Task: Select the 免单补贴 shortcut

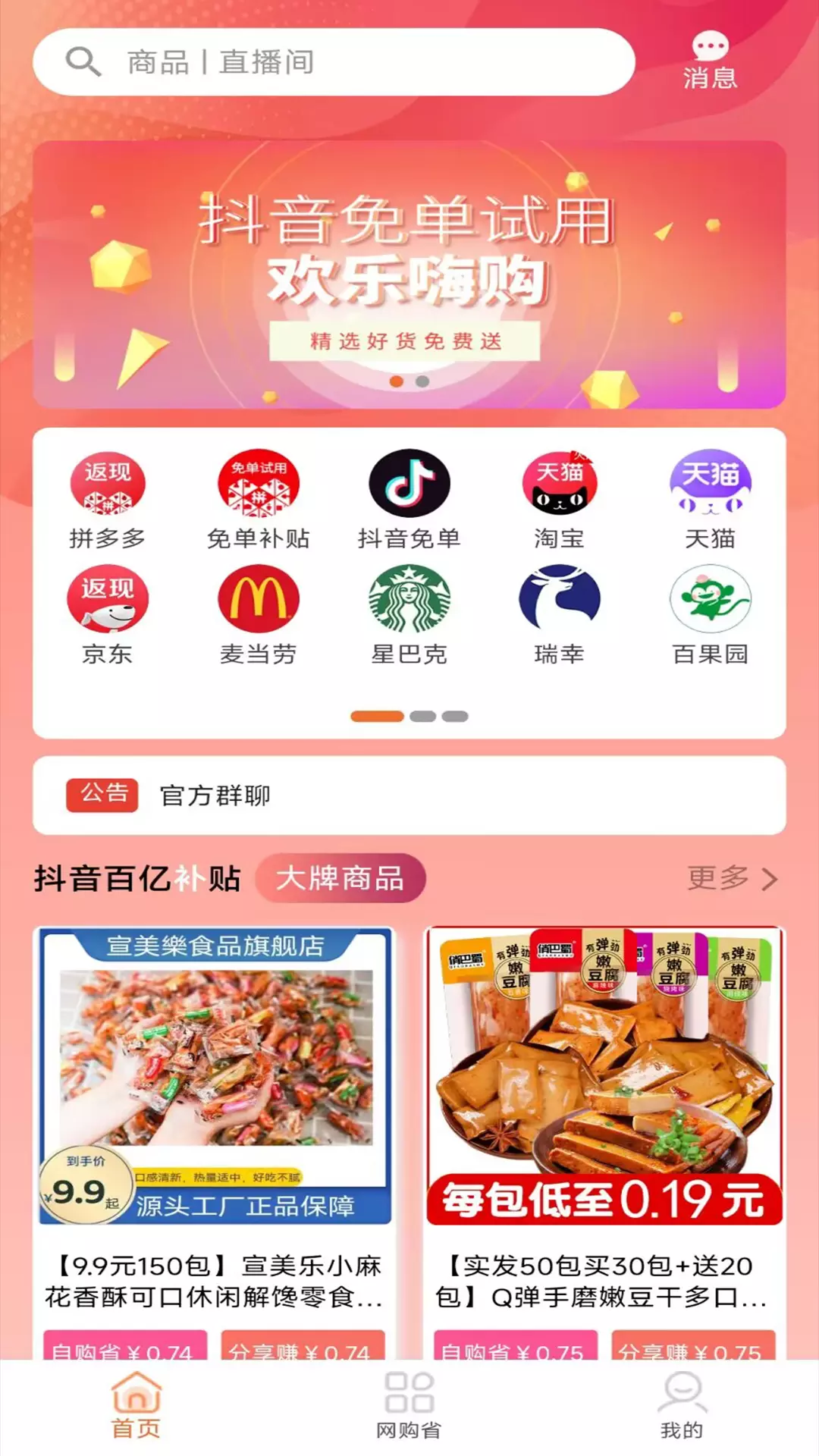Action: coord(259,500)
